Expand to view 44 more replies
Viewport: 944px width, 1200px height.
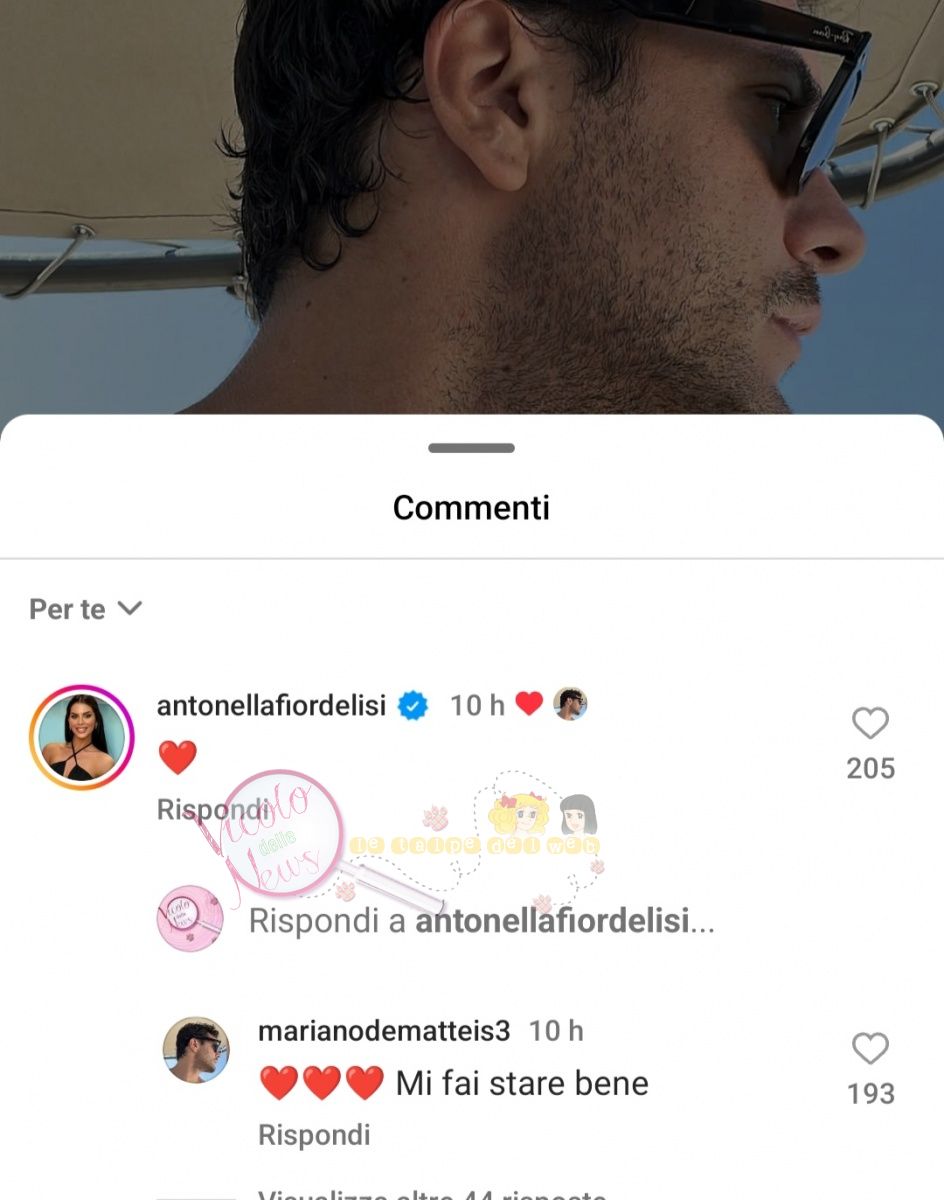coord(432,1193)
